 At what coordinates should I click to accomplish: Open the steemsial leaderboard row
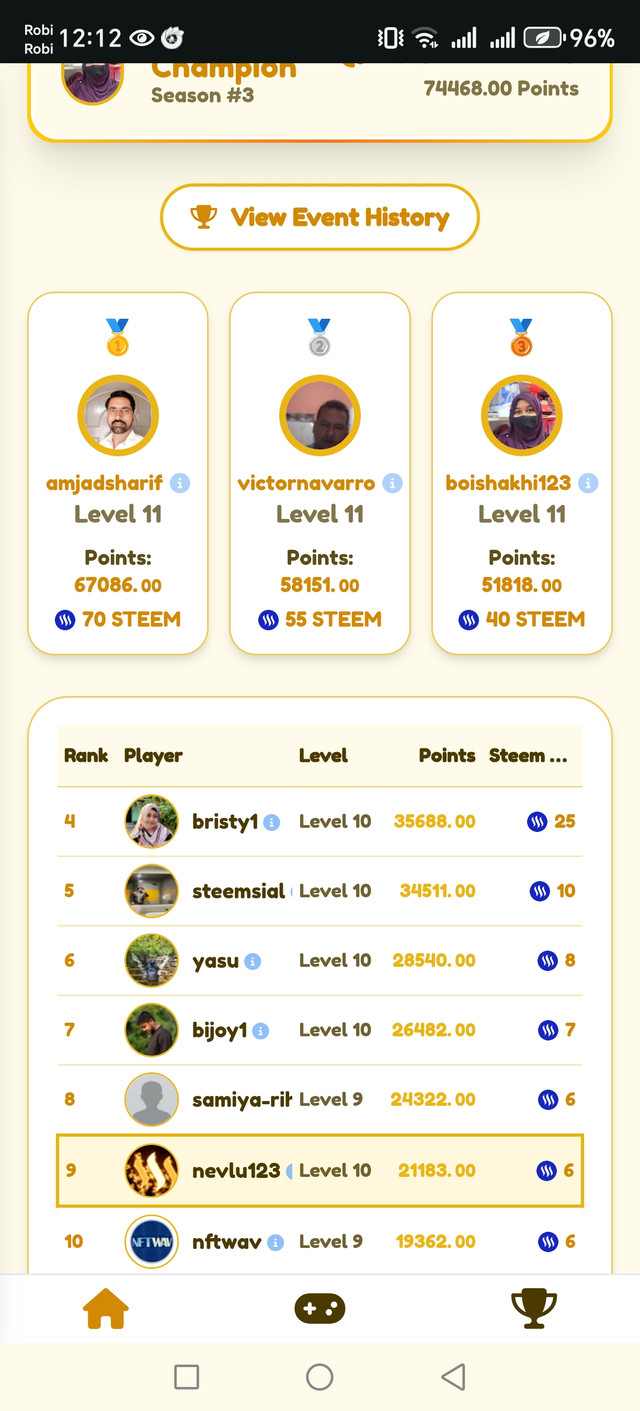320,891
